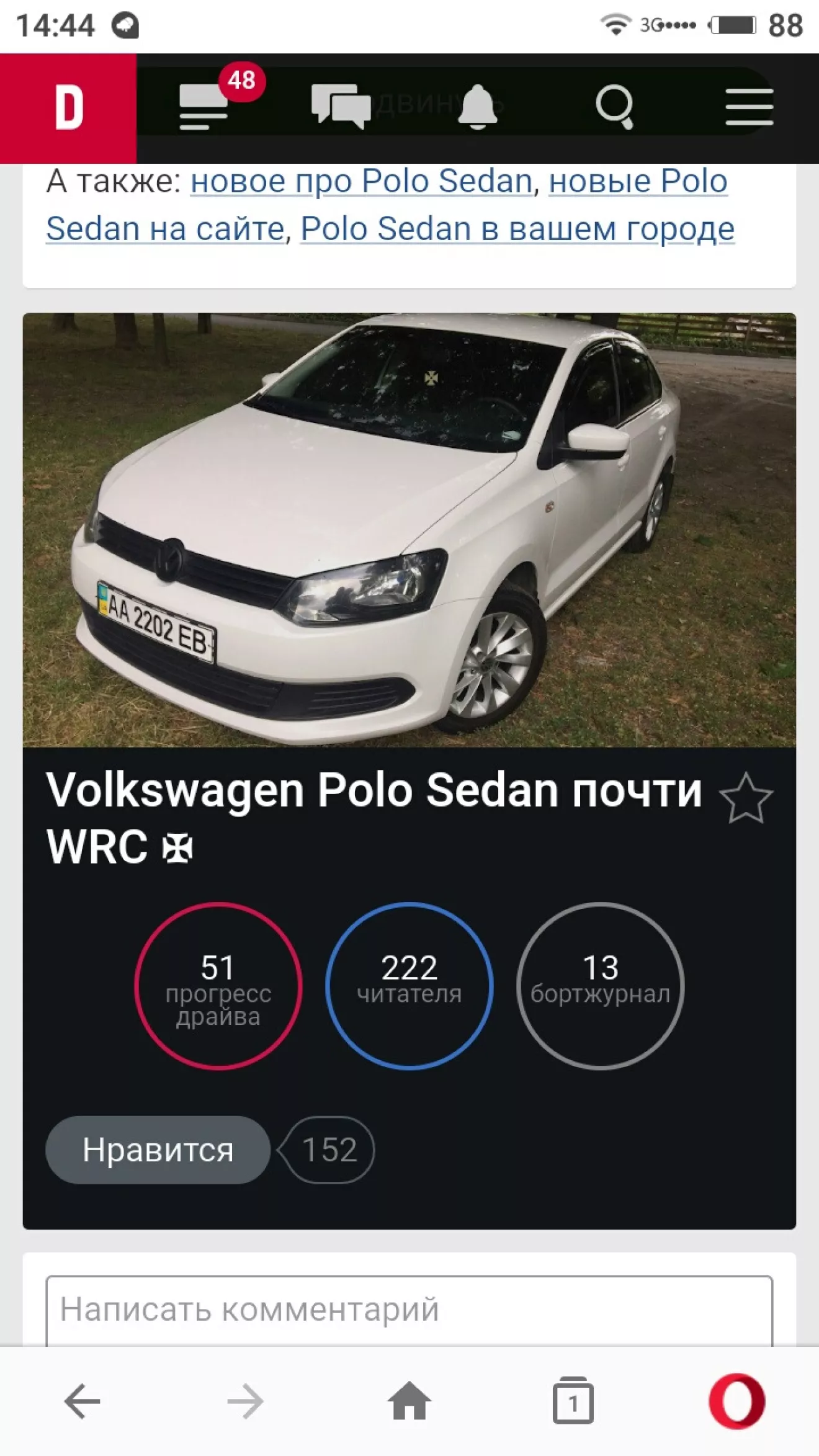Like the car with 'Нравится' button
Screen dimensions: 819x1456
[x=158, y=1150]
